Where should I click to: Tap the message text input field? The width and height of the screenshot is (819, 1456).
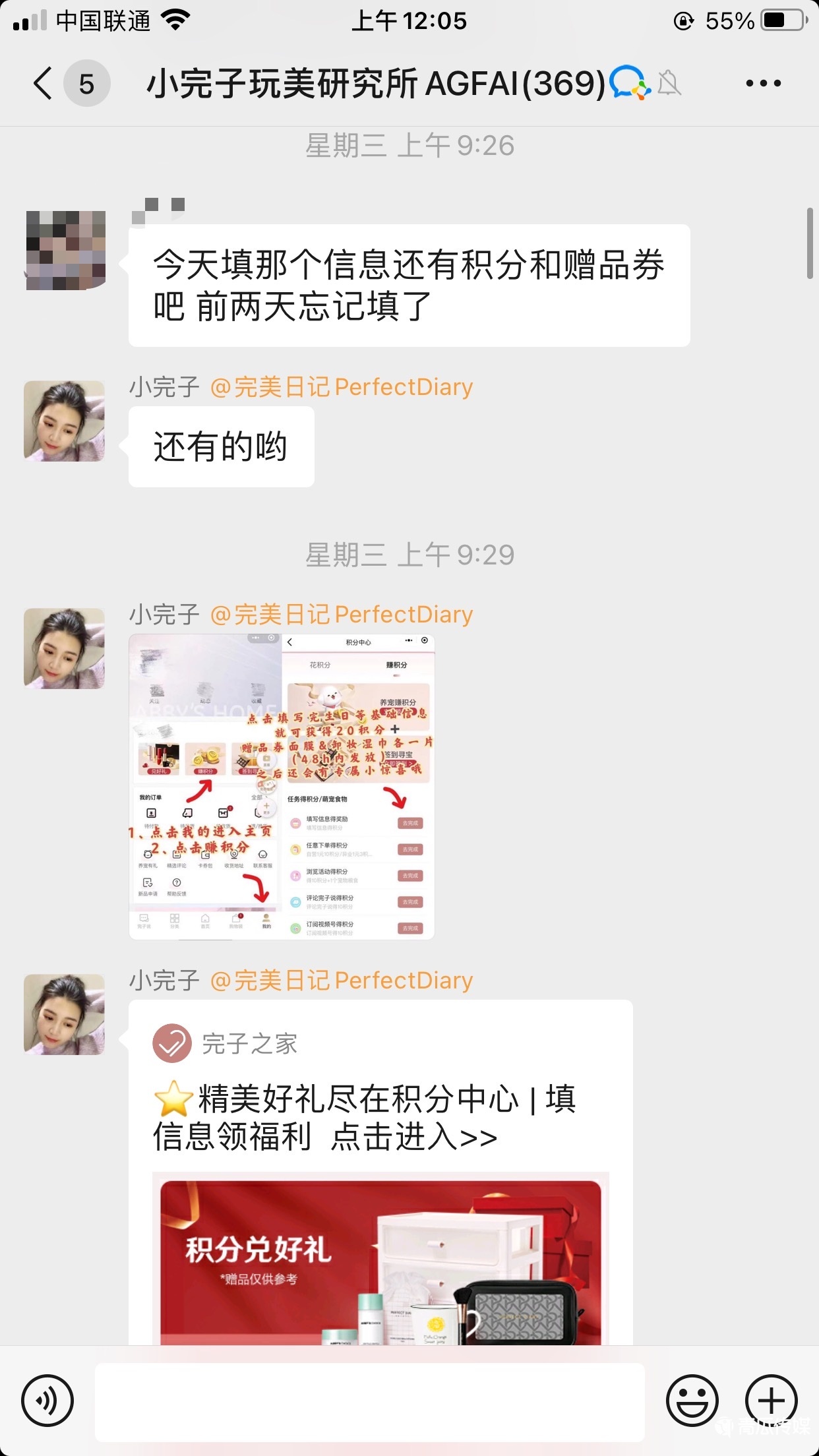coord(369,1402)
